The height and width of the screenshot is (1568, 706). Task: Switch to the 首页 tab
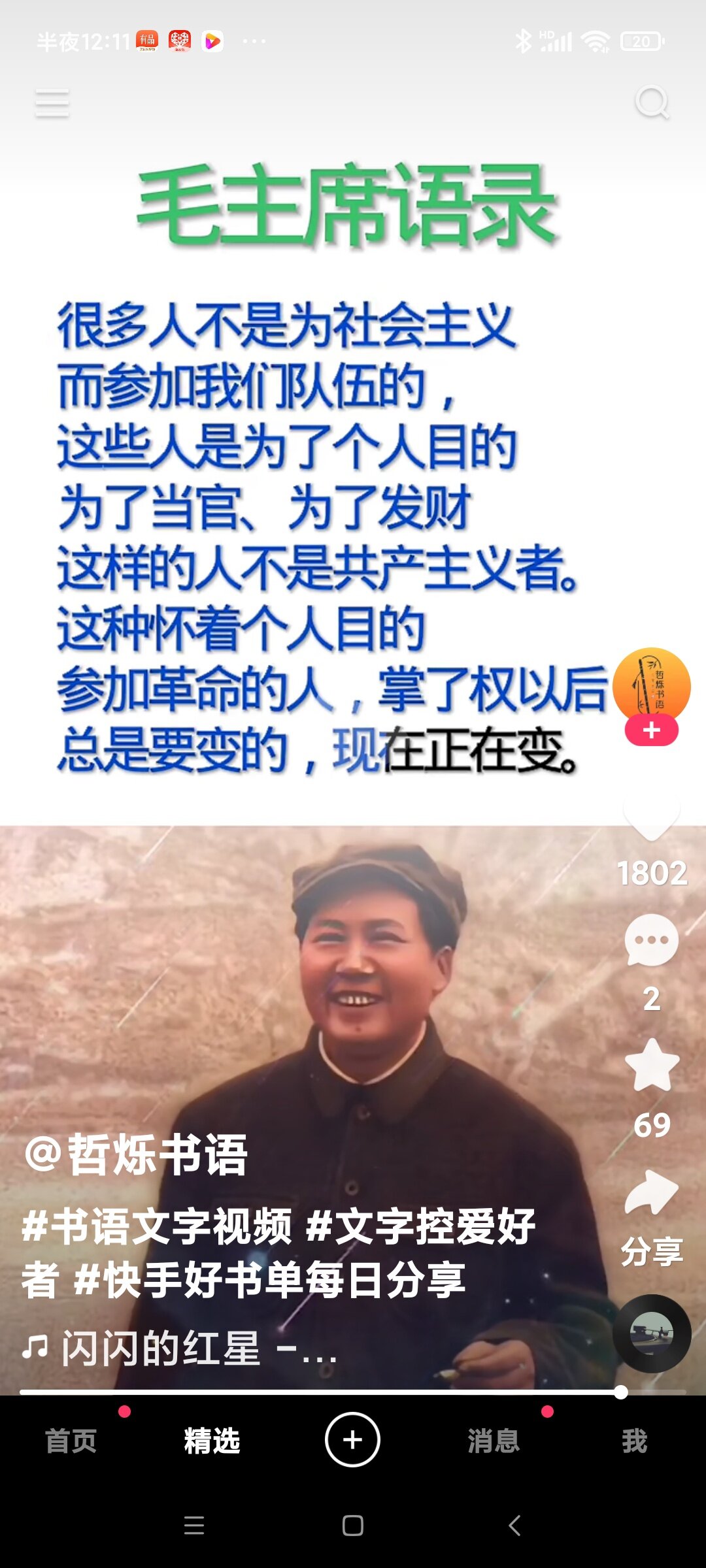71,1440
